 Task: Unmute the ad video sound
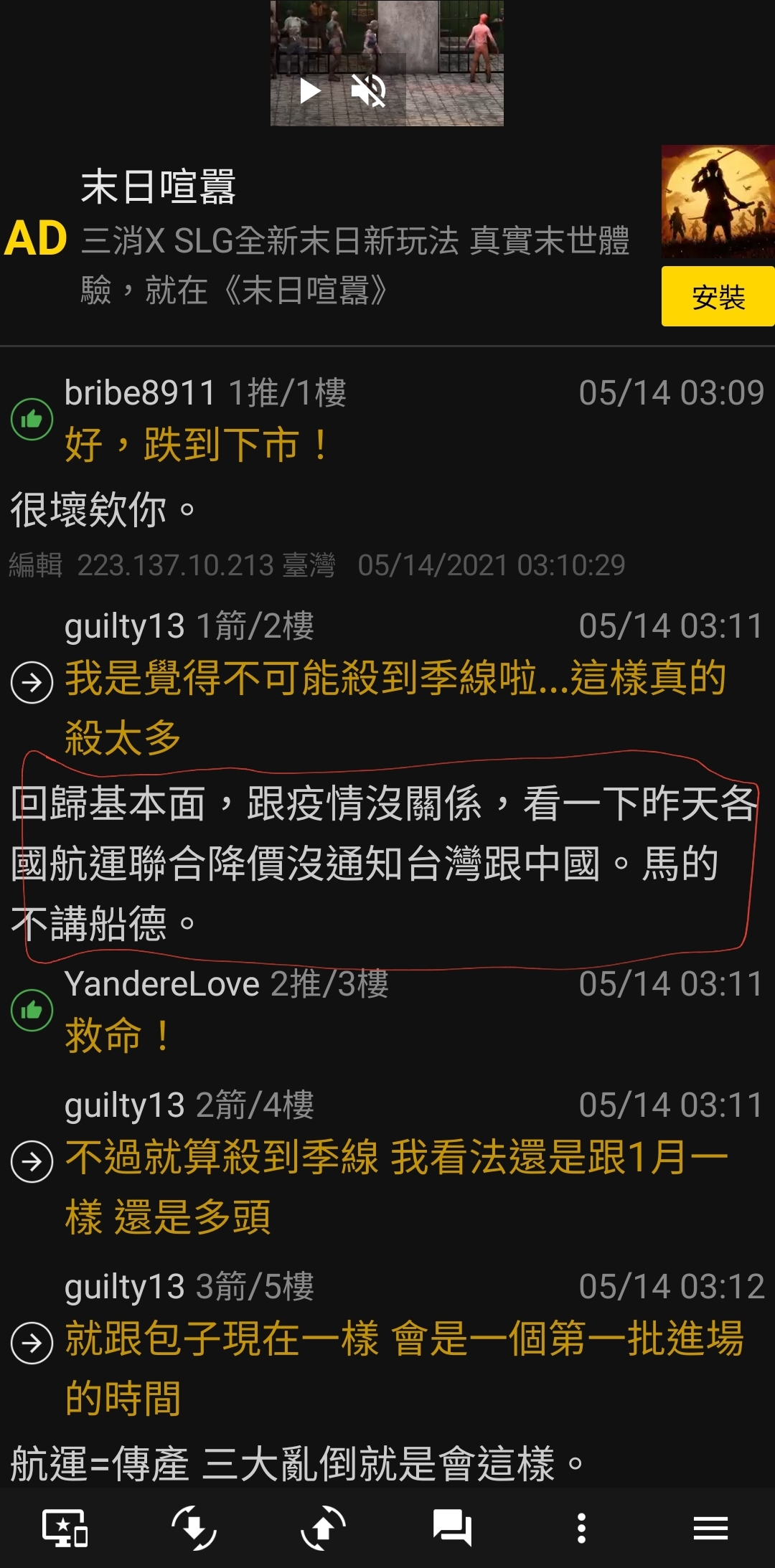(369, 91)
